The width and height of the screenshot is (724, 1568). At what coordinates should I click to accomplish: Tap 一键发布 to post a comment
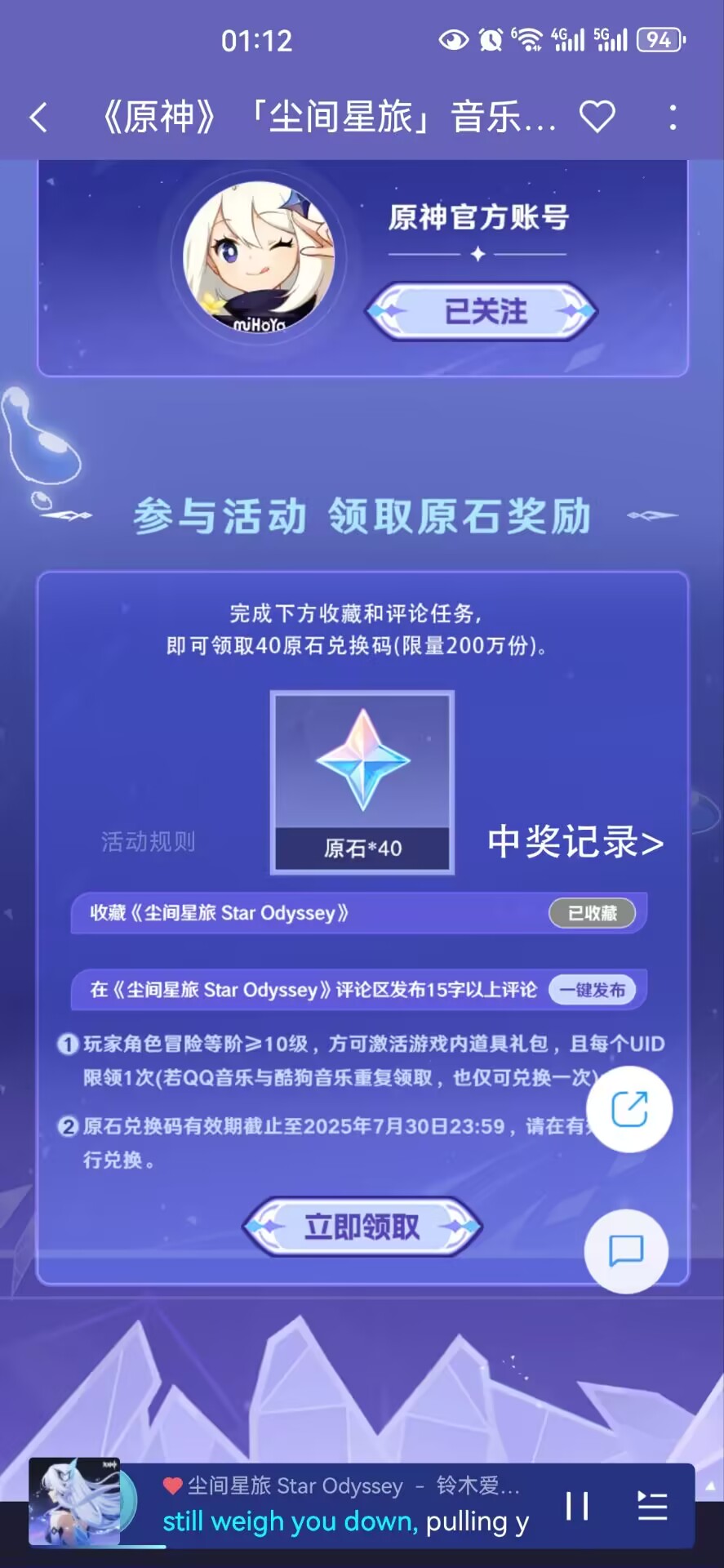point(593,990)
